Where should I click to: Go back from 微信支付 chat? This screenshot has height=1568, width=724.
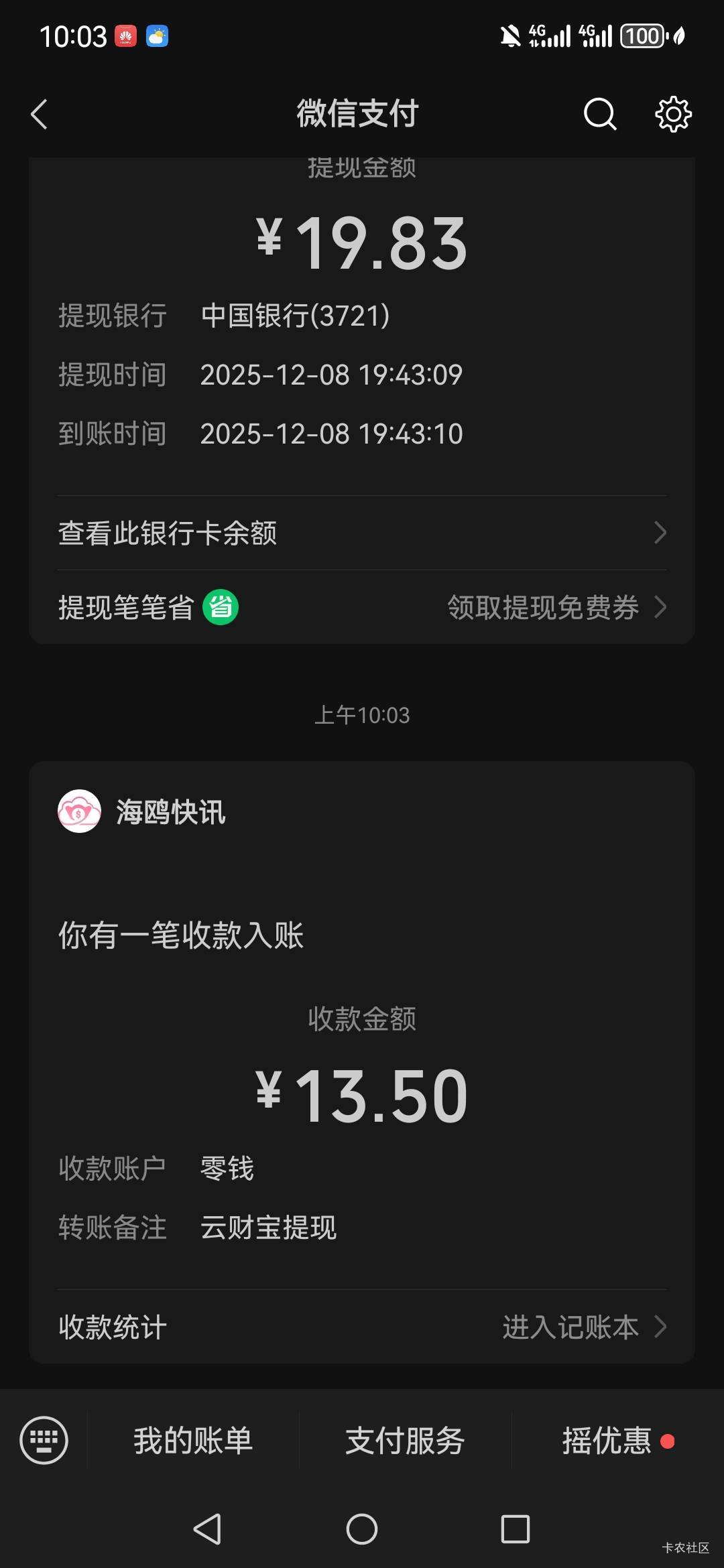(40, 114)
